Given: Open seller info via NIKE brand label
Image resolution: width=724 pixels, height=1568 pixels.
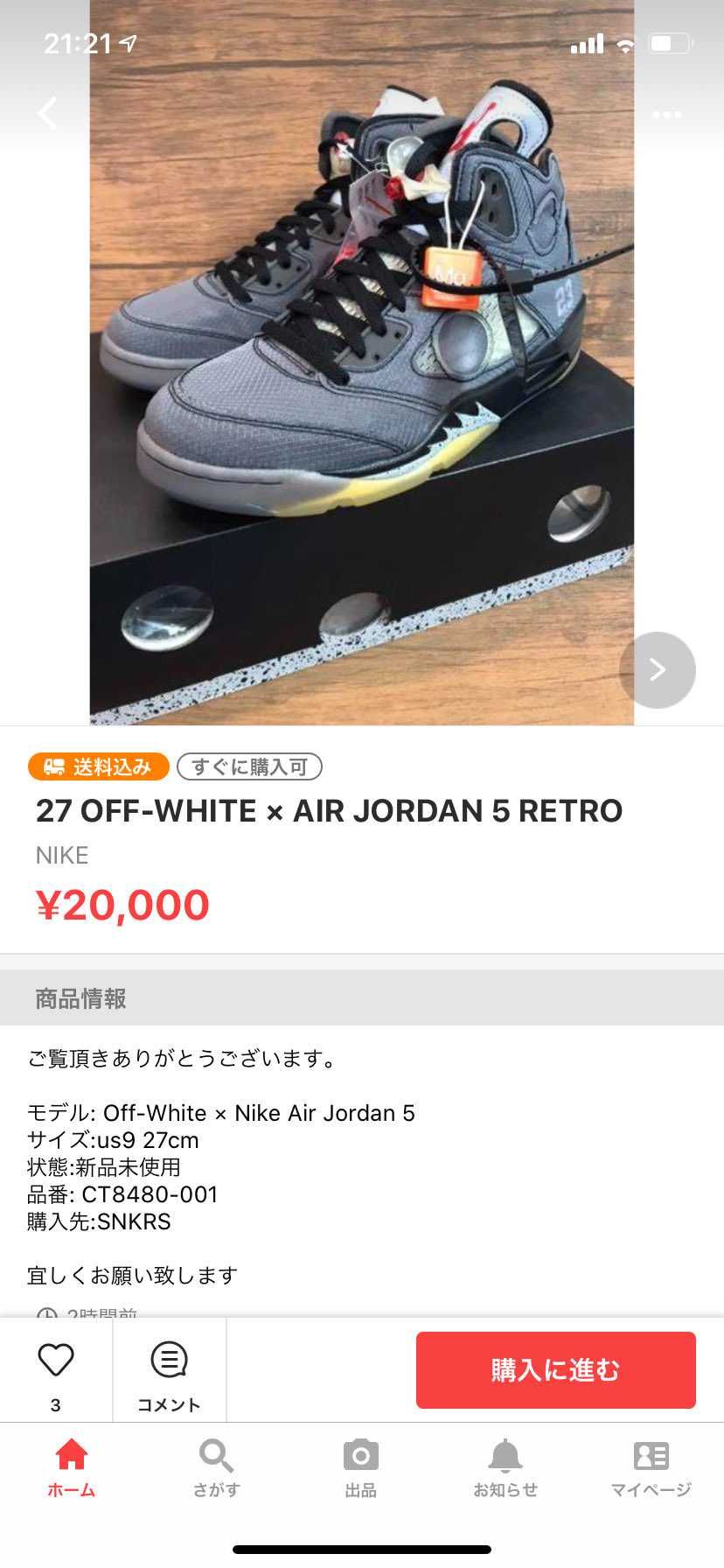Looking at the screenshot, I should click(60, 855).
